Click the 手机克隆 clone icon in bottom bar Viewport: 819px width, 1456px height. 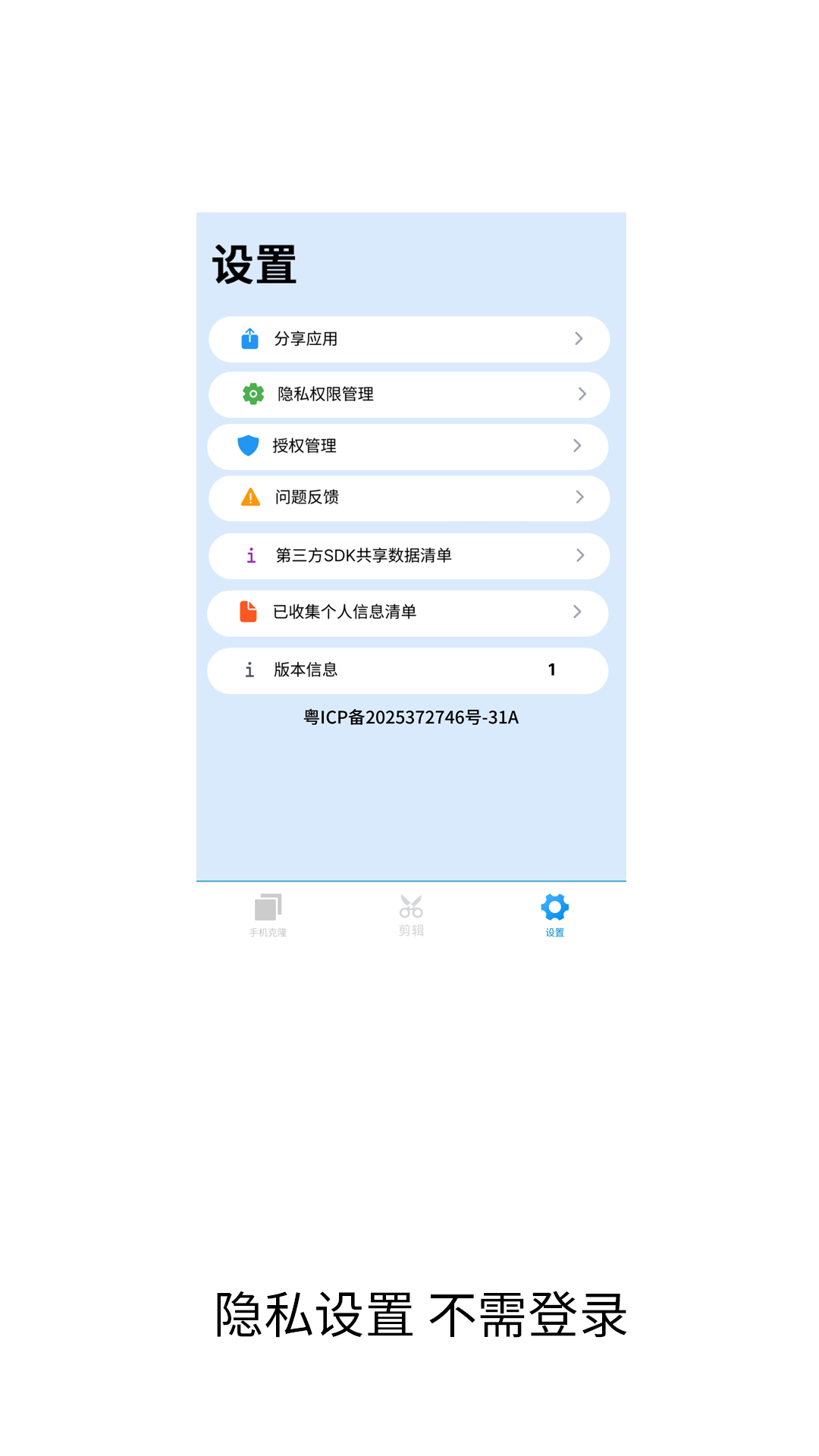267,907
